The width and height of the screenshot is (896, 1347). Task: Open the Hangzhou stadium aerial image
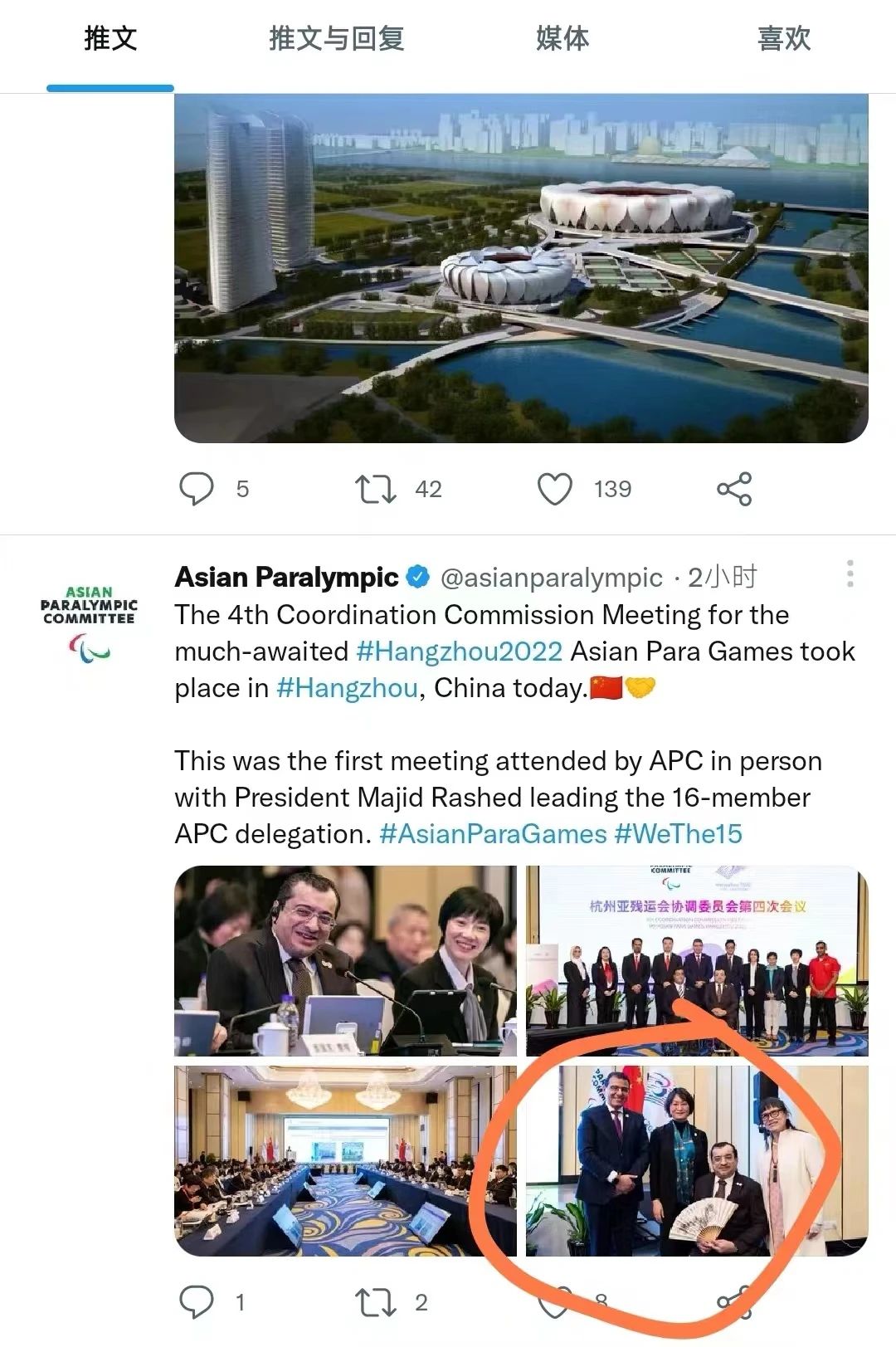(x=521, y=268)
